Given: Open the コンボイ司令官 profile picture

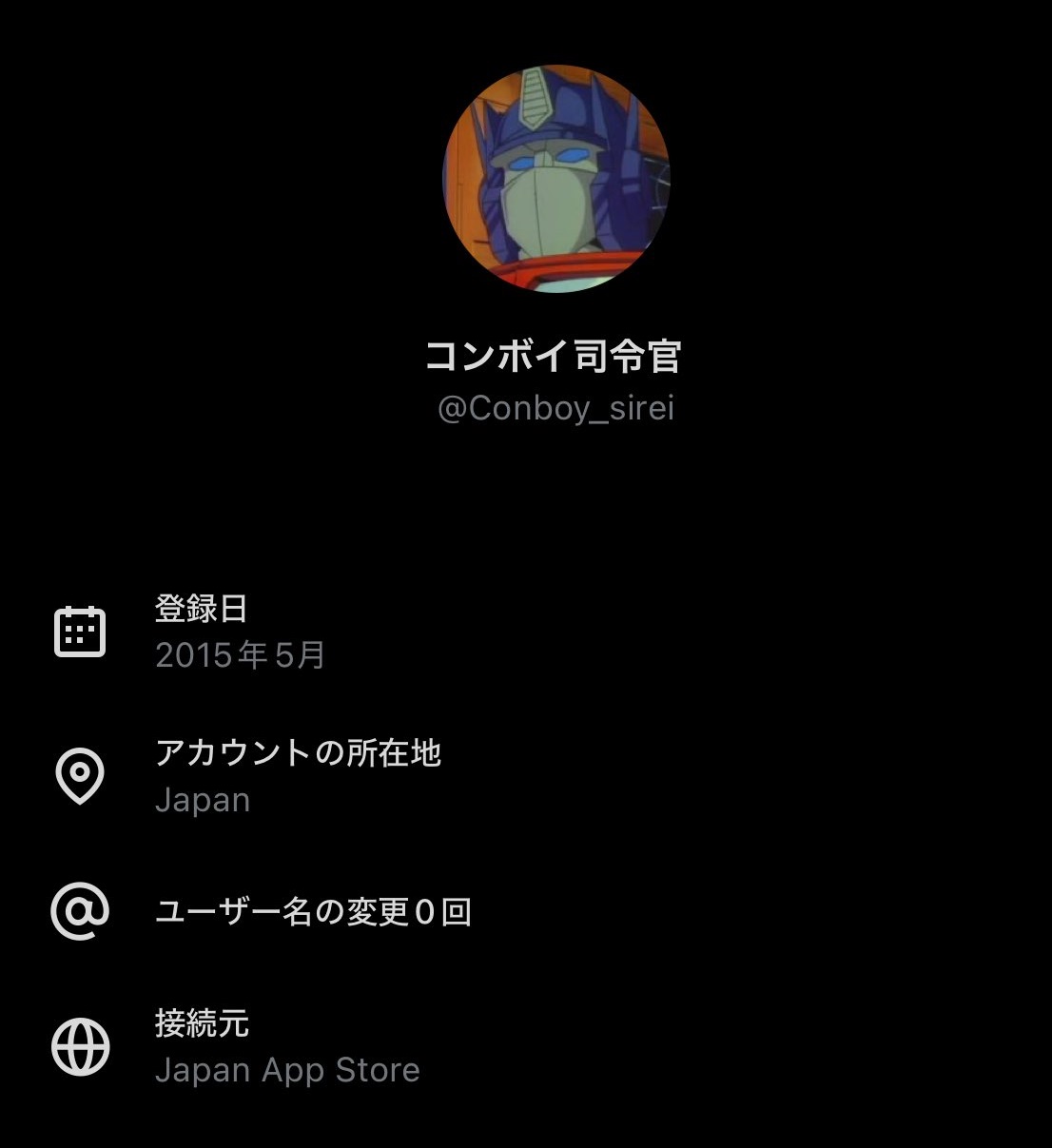Looking at the screenshot, I should (x=556, y=179).
